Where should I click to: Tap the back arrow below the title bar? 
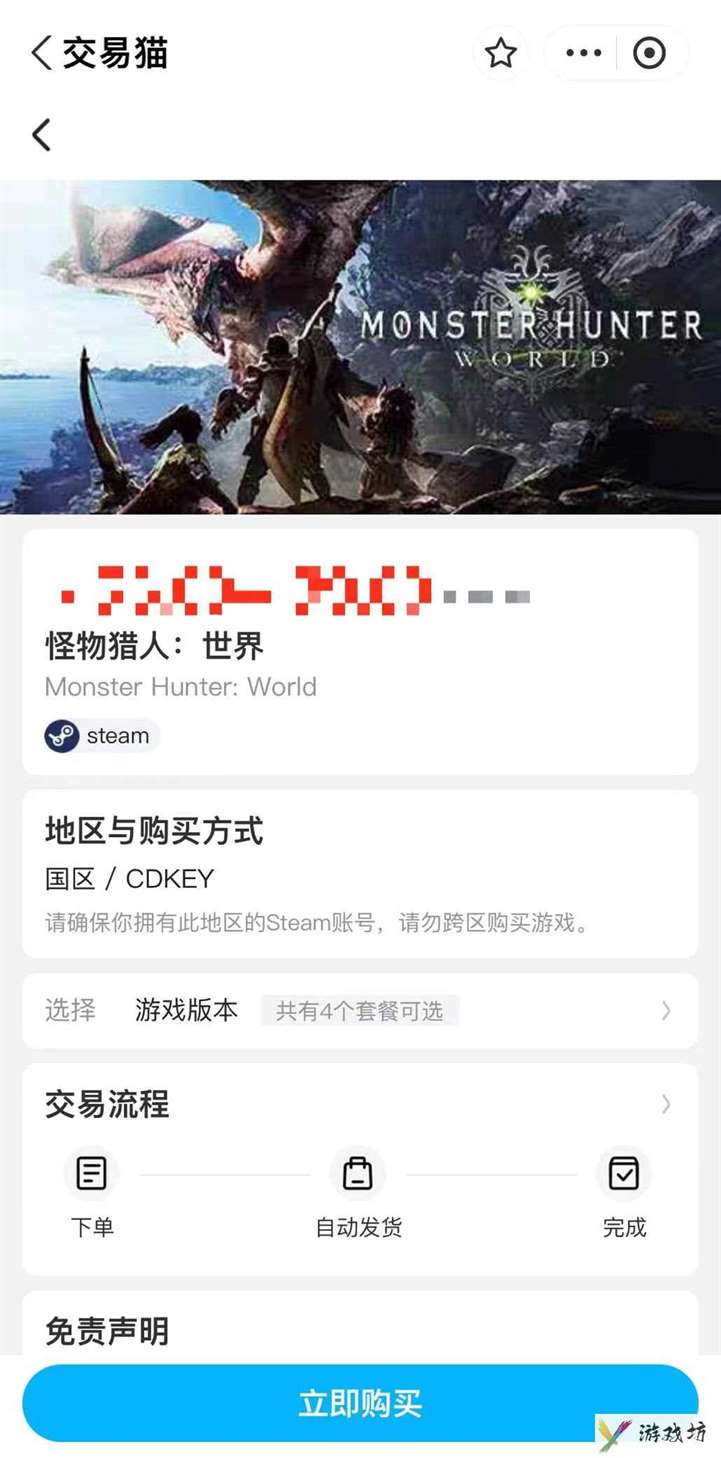point(41,134)
